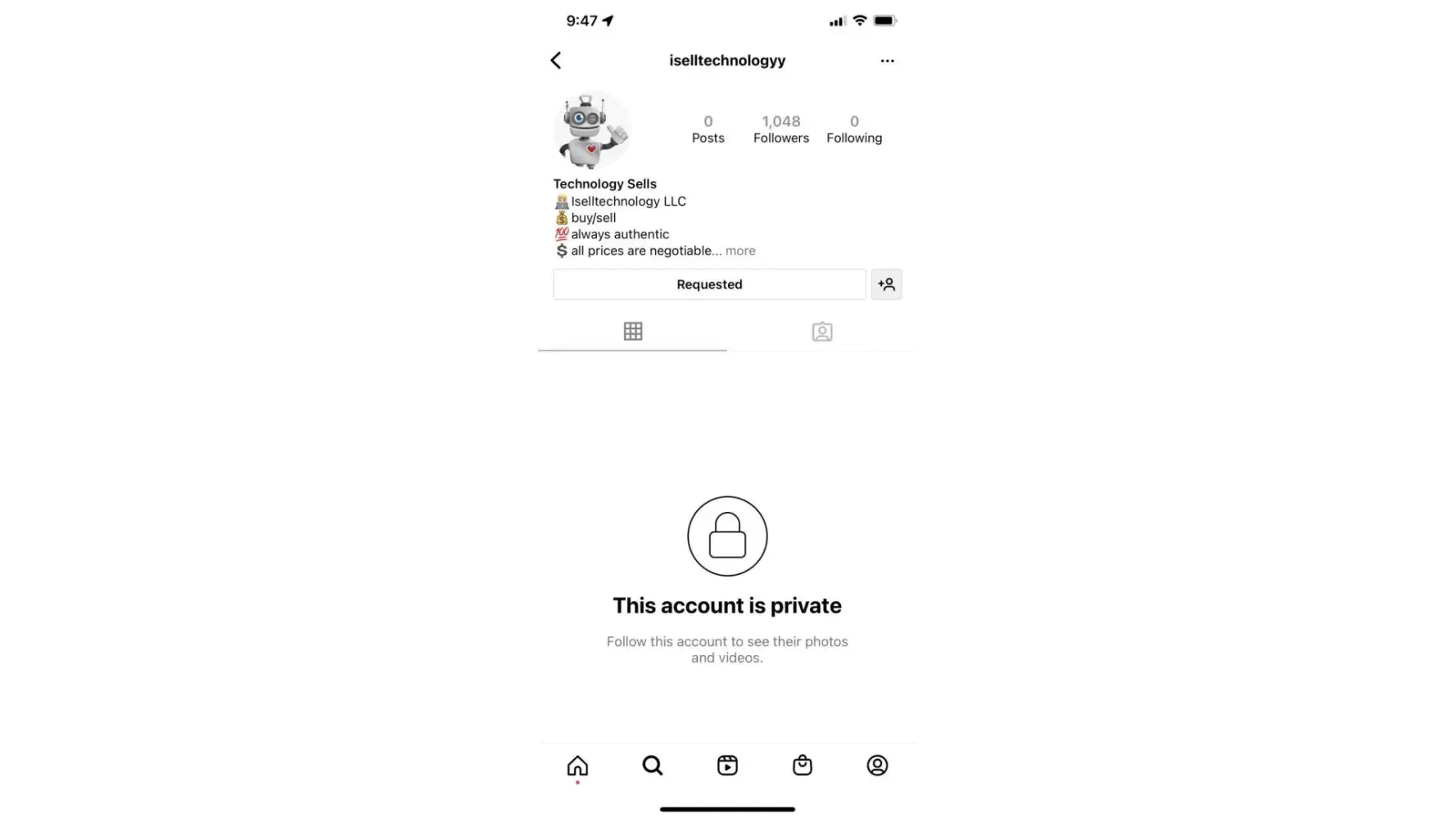Open the Shop tab
The width and height of the screenshot is (1456, 819).
(x=803, y=766)
